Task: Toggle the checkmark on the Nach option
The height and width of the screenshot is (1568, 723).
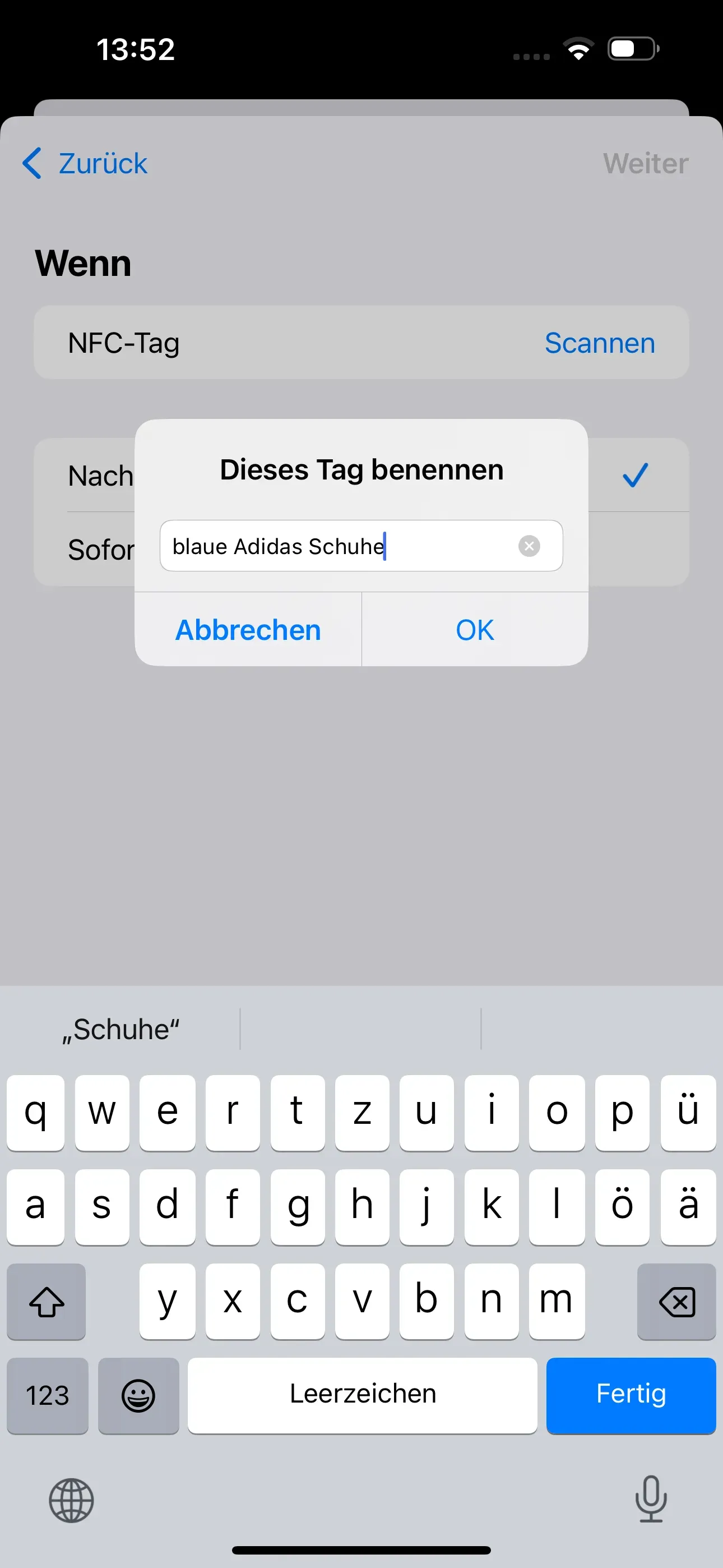Action: [636, 476]
